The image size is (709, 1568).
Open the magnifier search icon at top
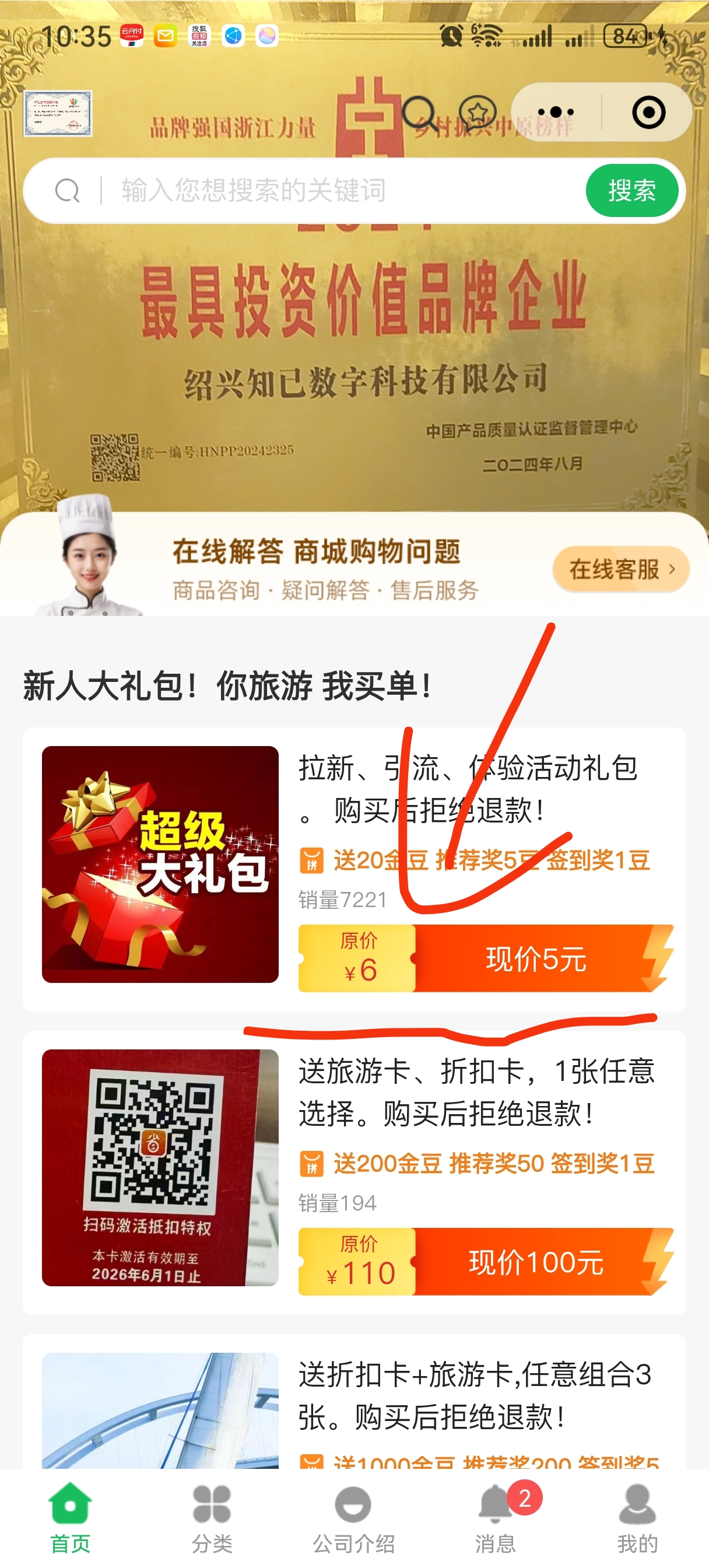point(419,113)
